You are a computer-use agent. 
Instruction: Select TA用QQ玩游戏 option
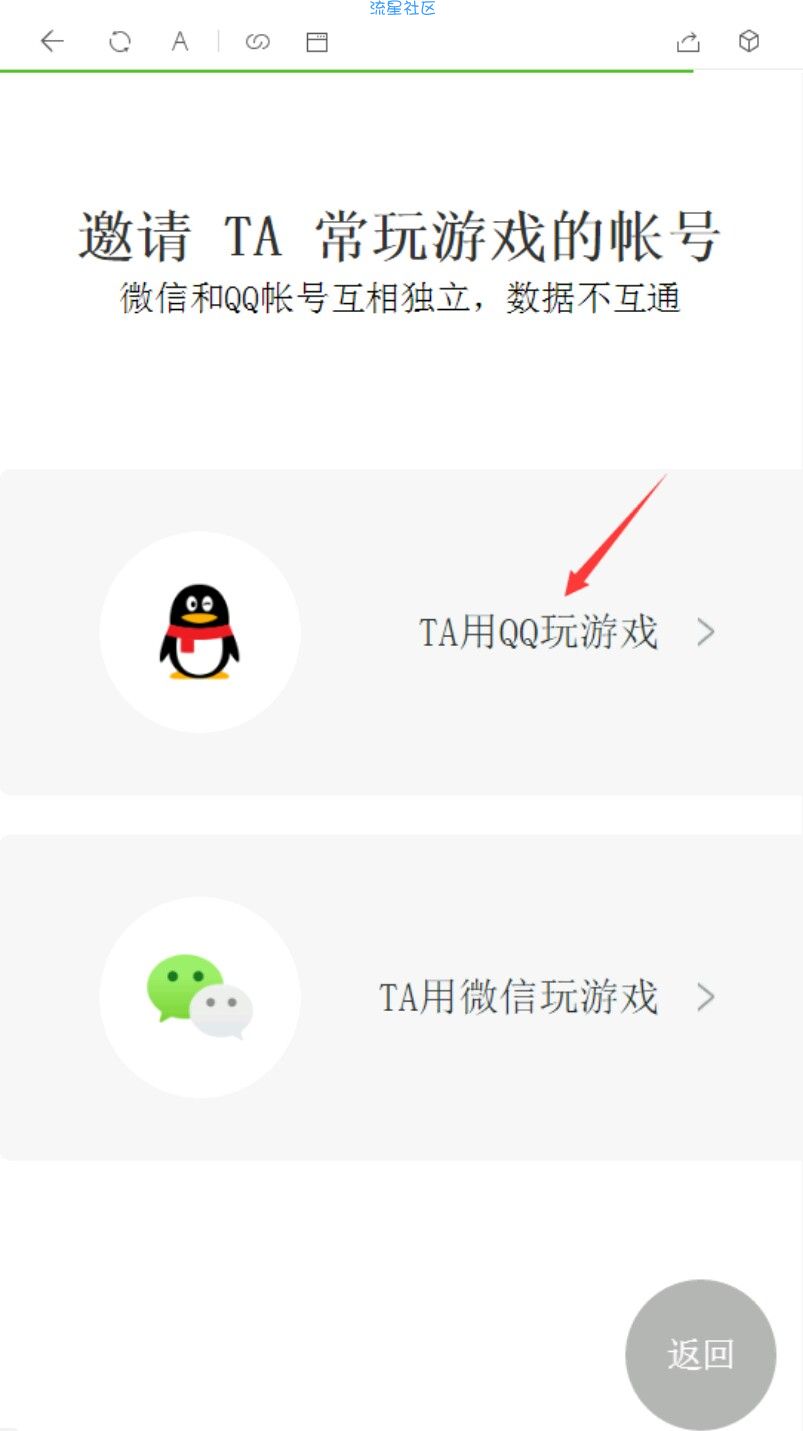click(x=538, y=632)
